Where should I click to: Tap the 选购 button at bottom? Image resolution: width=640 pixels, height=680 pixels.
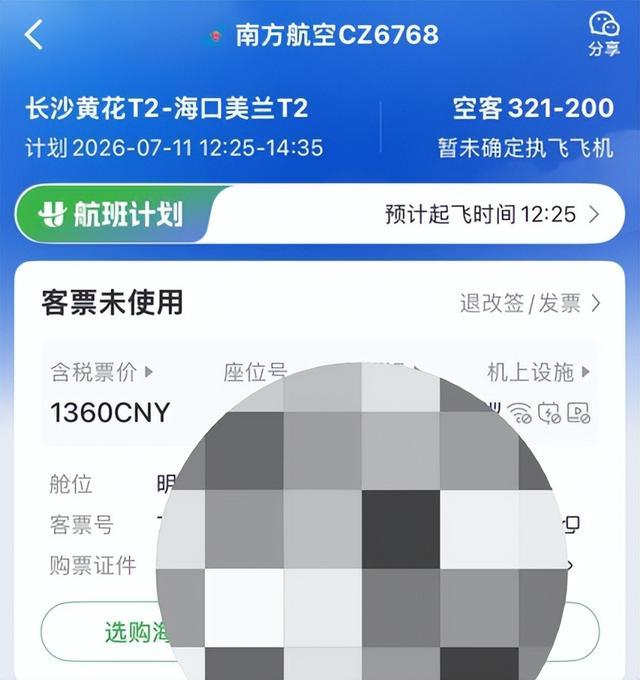[x=110, y=632]
